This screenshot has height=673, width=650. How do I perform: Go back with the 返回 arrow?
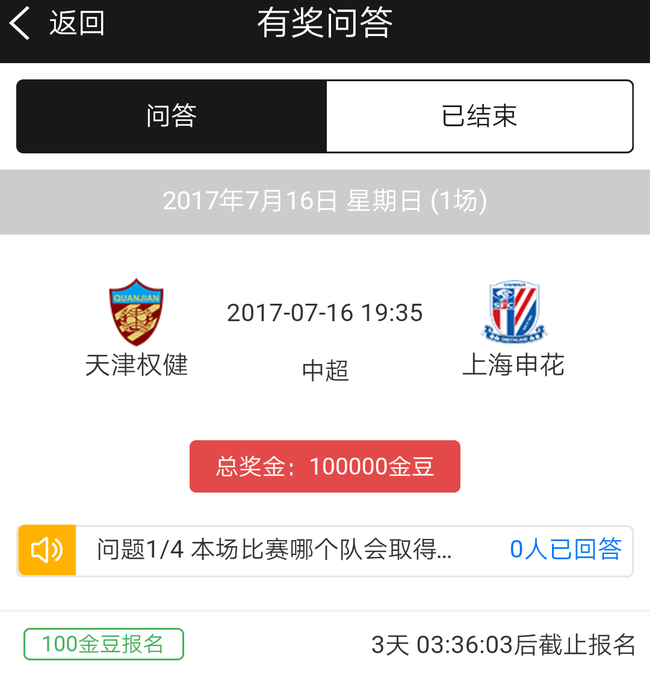point(55,24)
